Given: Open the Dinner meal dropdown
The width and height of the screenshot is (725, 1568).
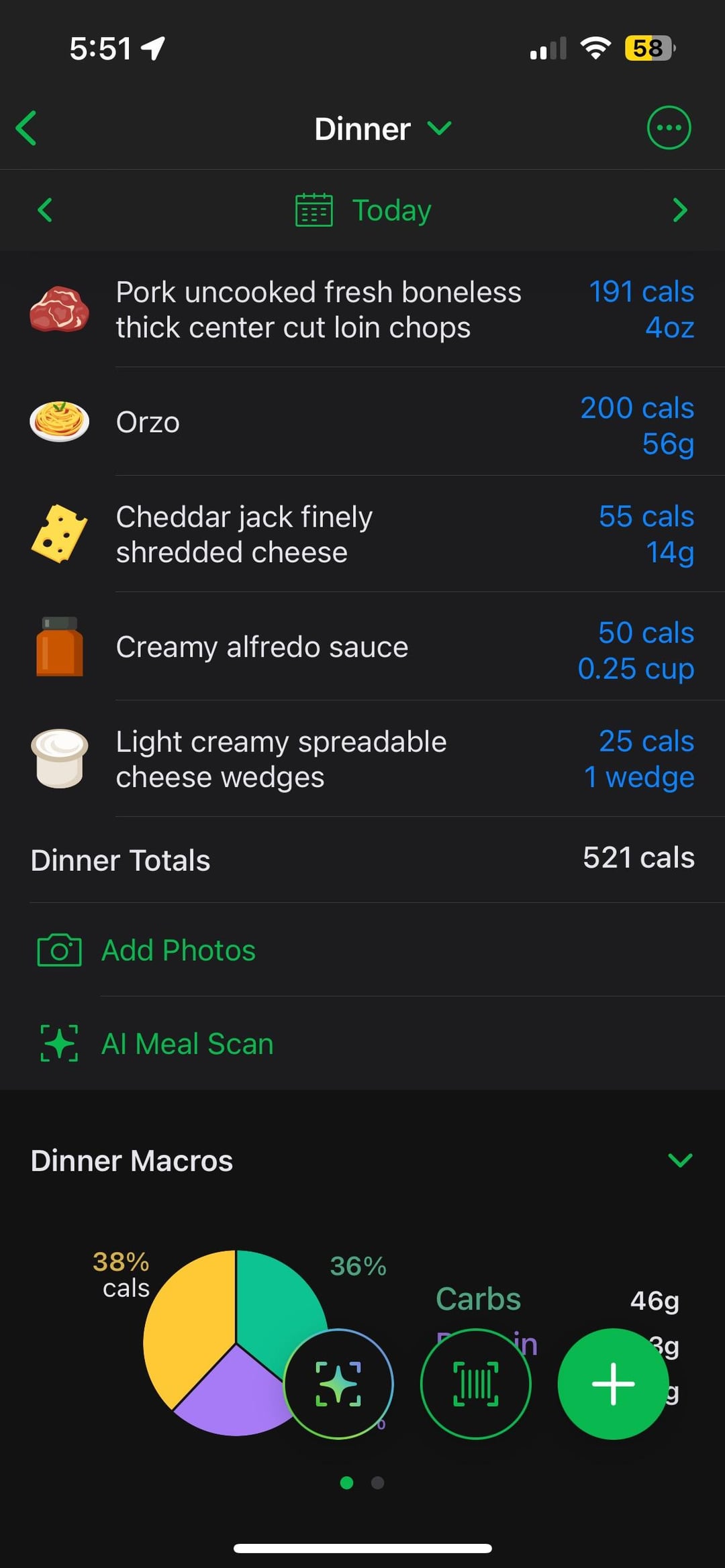Looking at the screenshot, I should pos(383,128).
